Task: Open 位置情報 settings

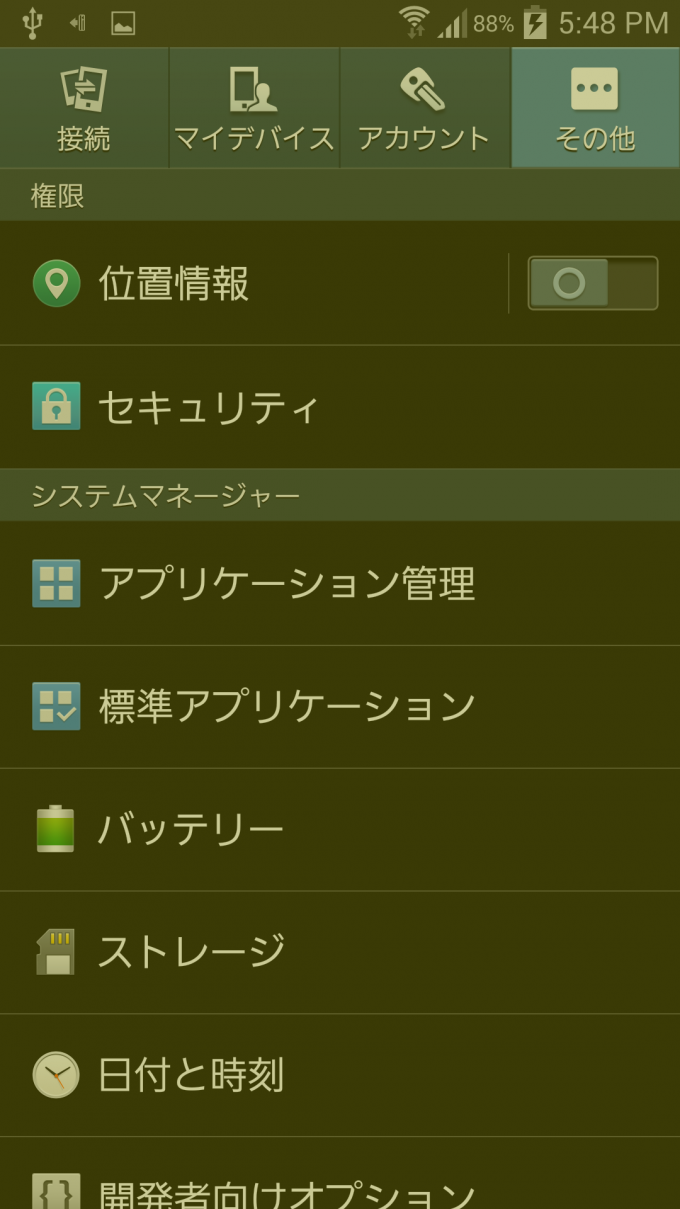Action: [x=250, y=284]
